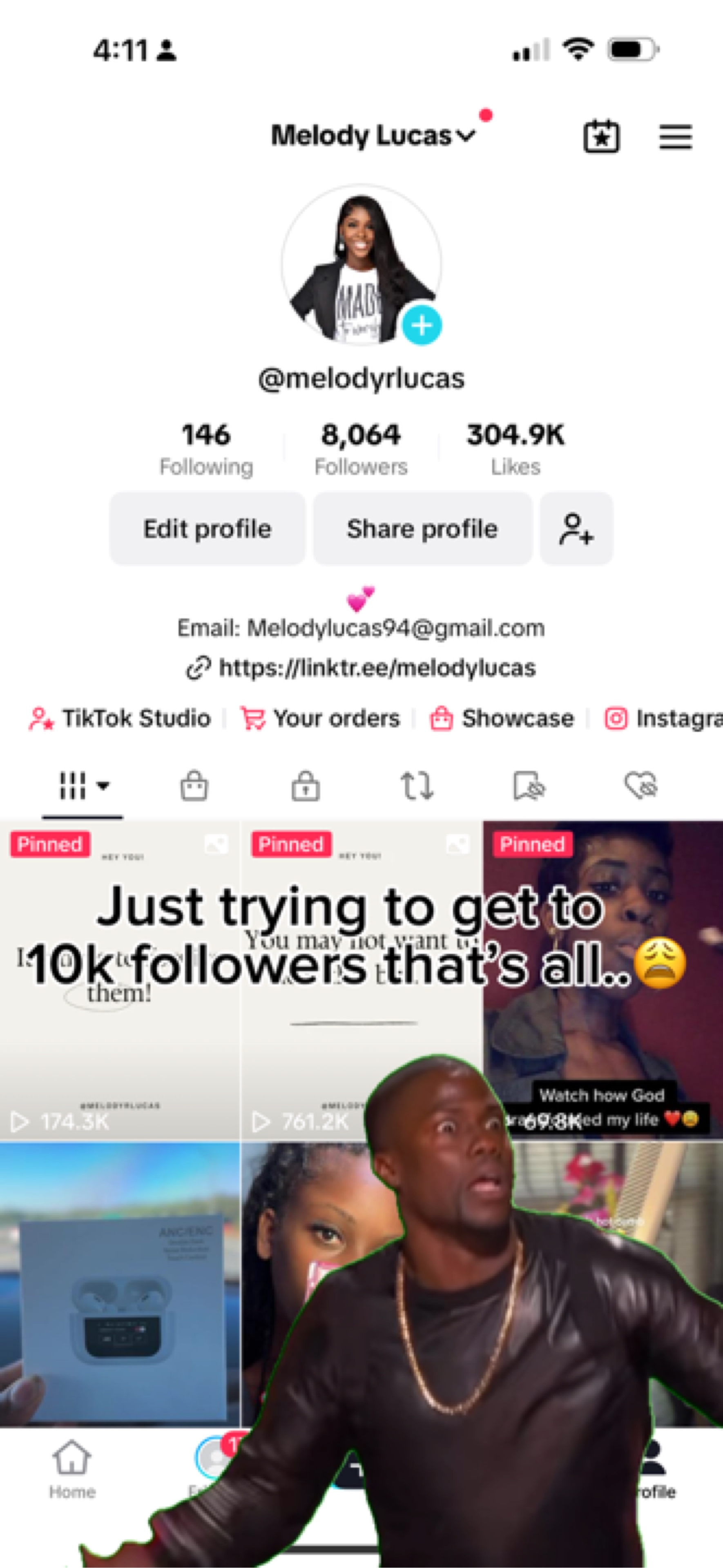Open the Melody Lucas account switcher
This screenshot has height=1568, width=723.
373,135
